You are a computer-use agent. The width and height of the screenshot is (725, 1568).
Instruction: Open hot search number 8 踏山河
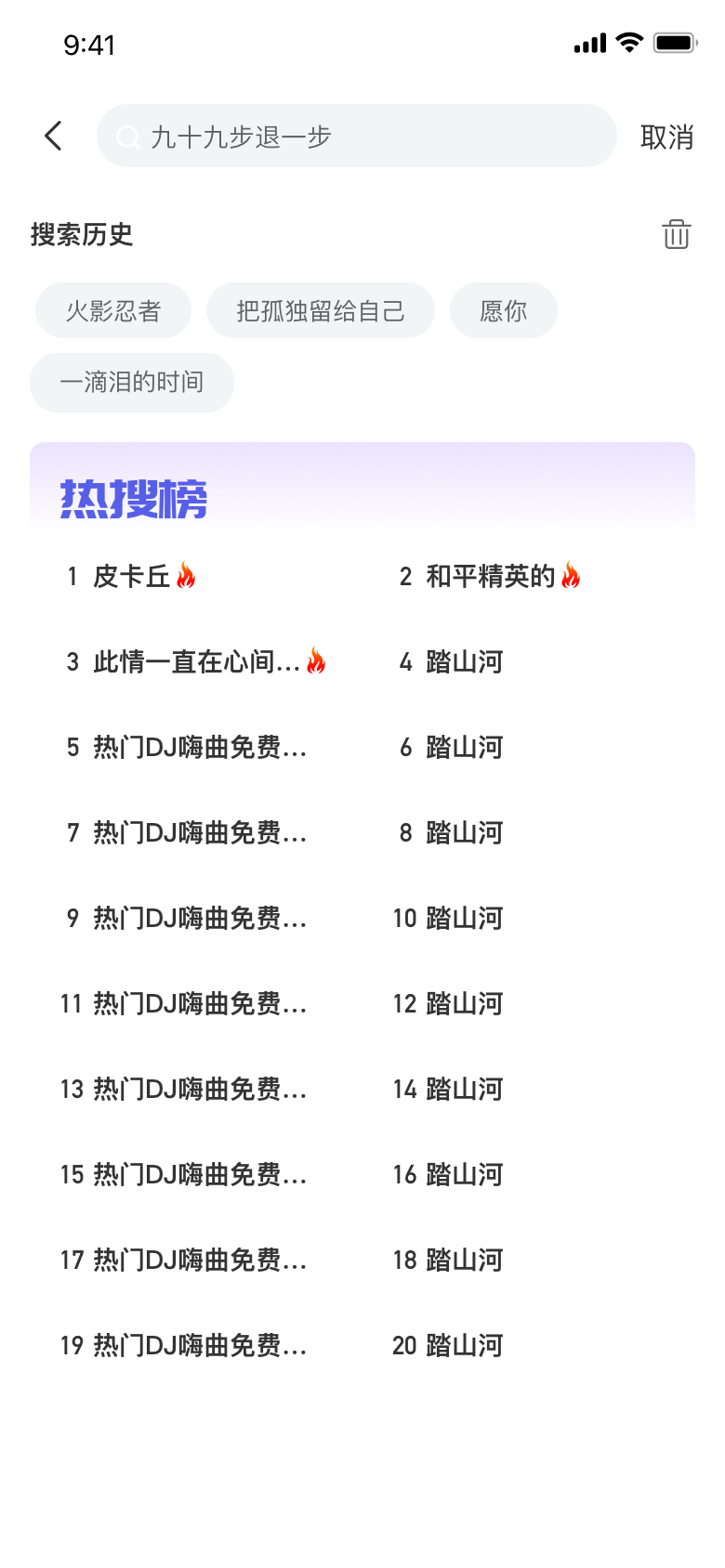pos(464,833)
